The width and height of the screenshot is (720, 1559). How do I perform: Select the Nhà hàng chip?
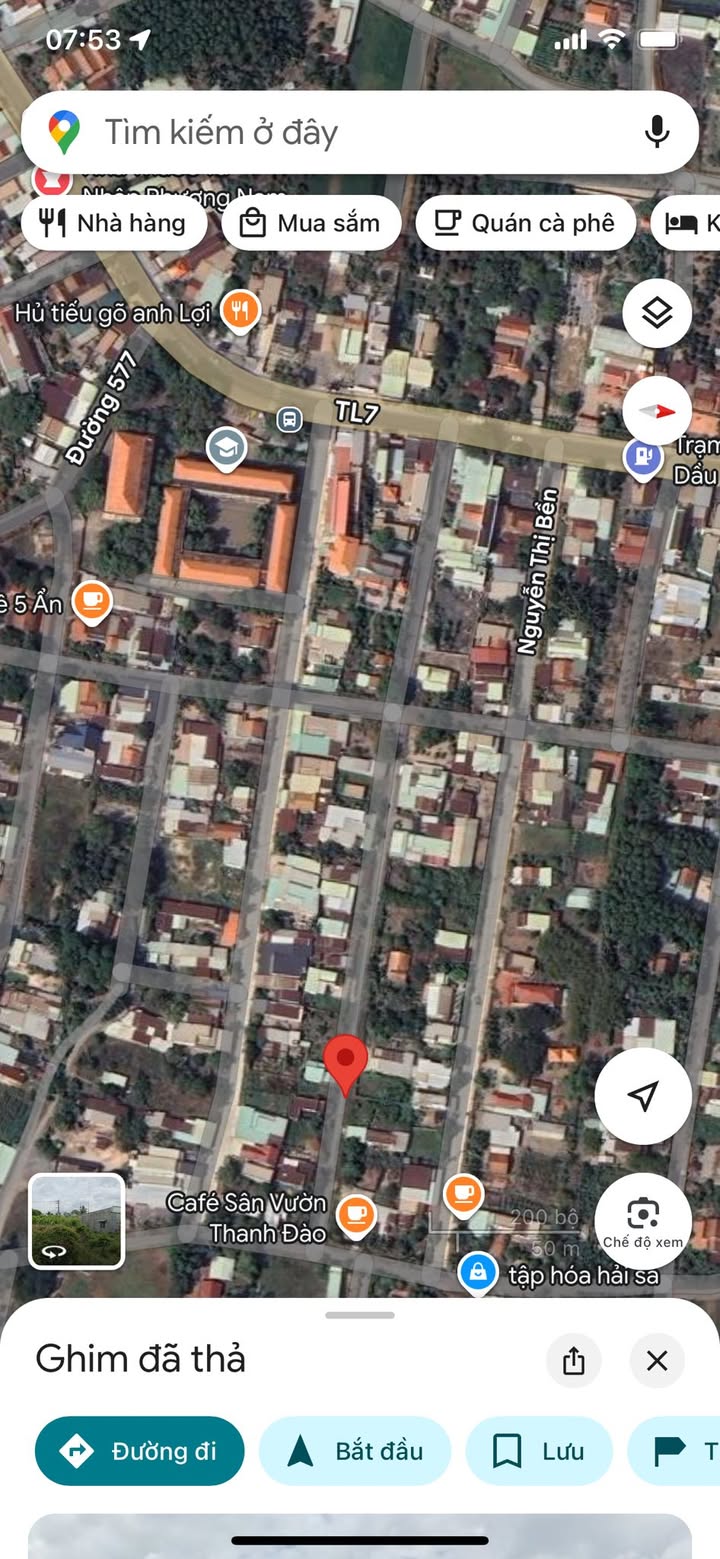coord(114,222)
